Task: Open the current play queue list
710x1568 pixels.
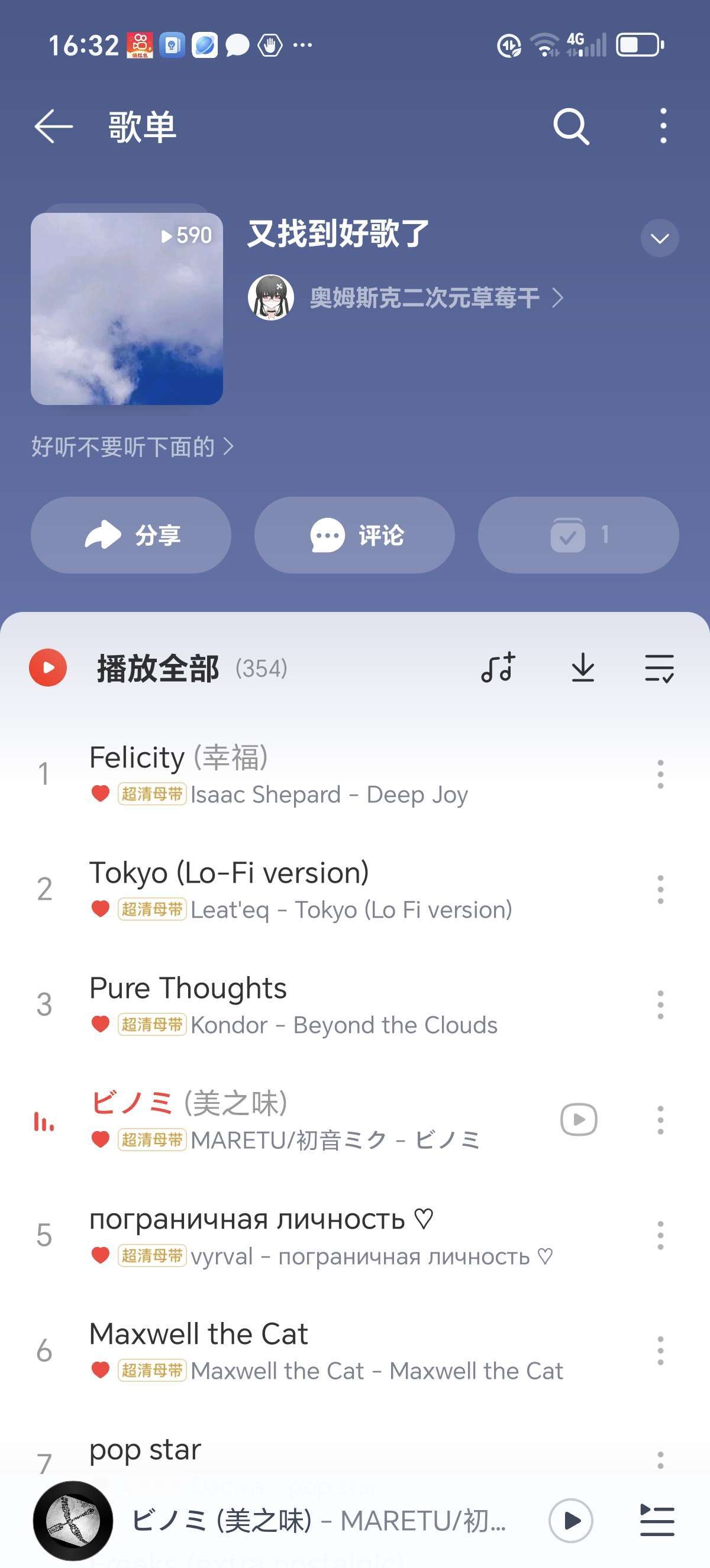Action: (657, 1521)
